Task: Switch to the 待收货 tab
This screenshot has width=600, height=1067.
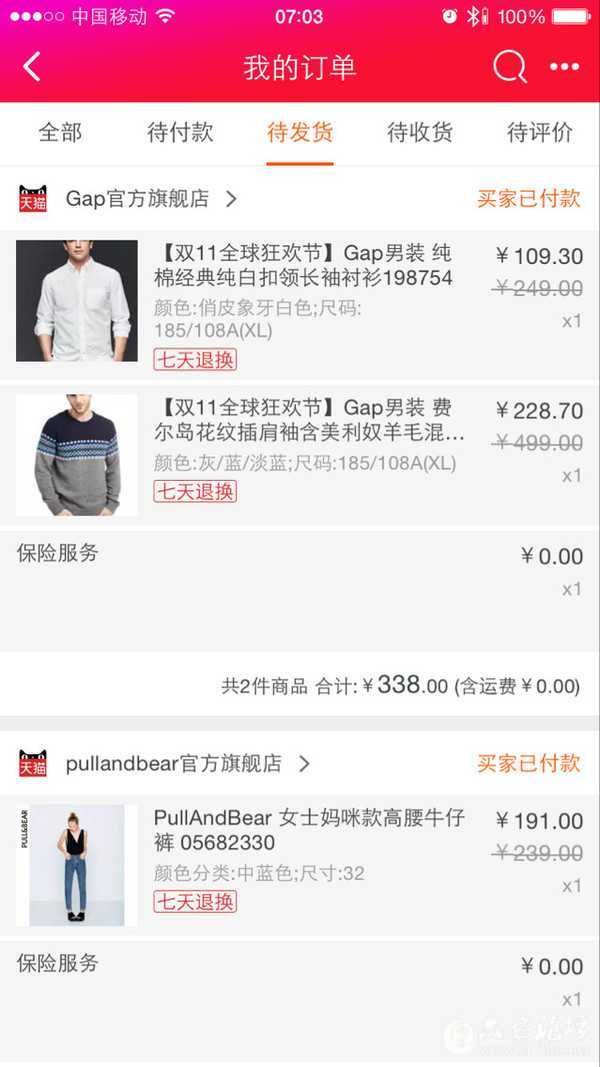Action: point(420,132)
